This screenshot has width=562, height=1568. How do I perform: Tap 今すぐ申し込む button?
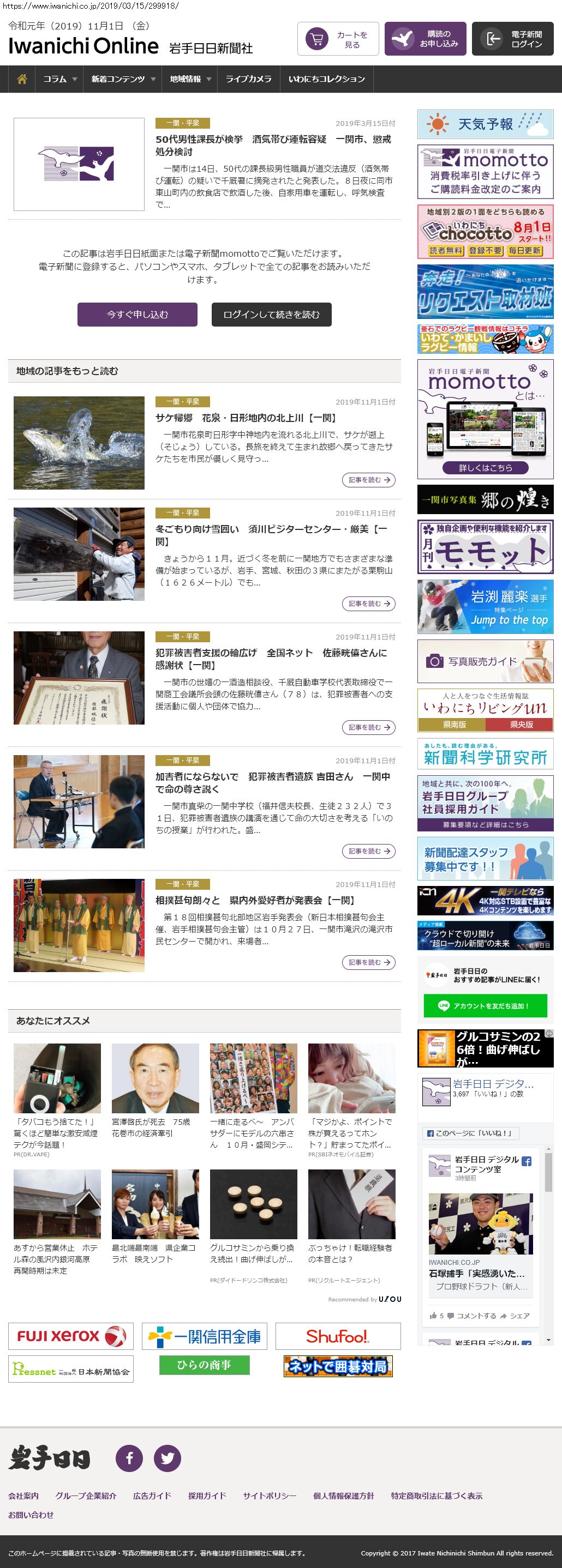[137, 315]
